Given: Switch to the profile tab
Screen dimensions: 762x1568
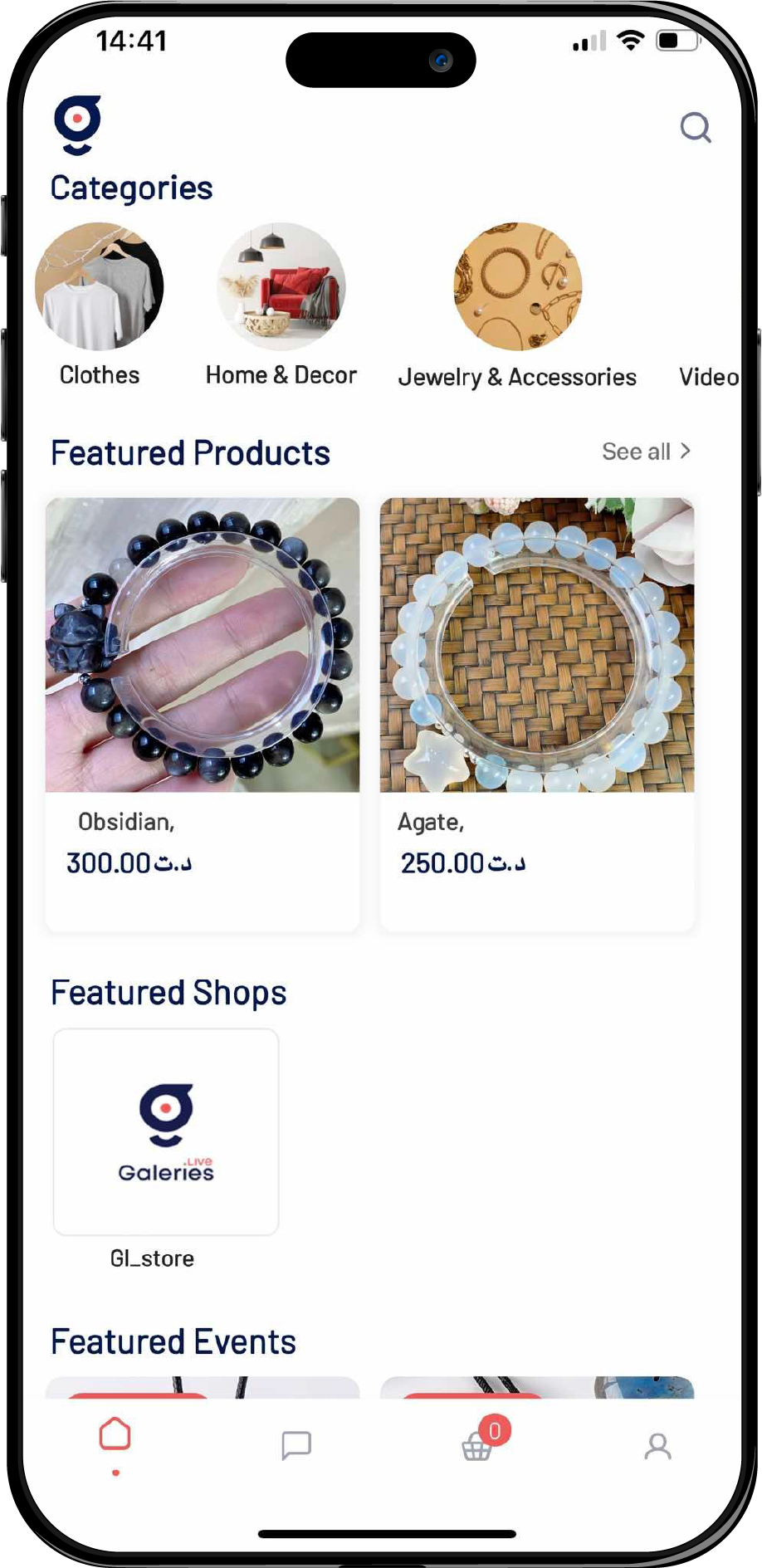Looking at the screenshot, I should [x=657, y=1446].
